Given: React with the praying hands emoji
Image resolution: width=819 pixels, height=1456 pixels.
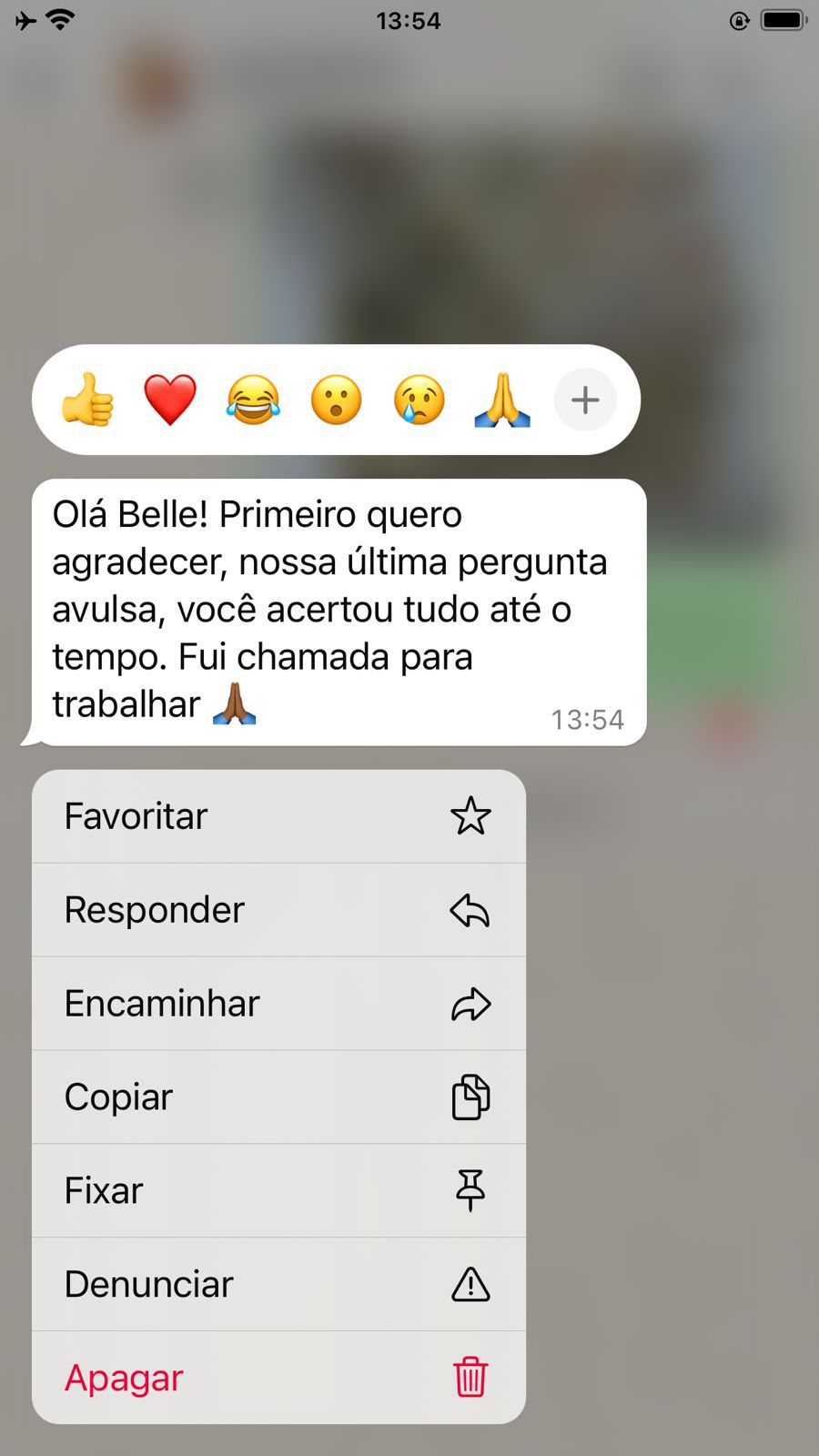Looking at the screenshot, I should coord(502,399).
